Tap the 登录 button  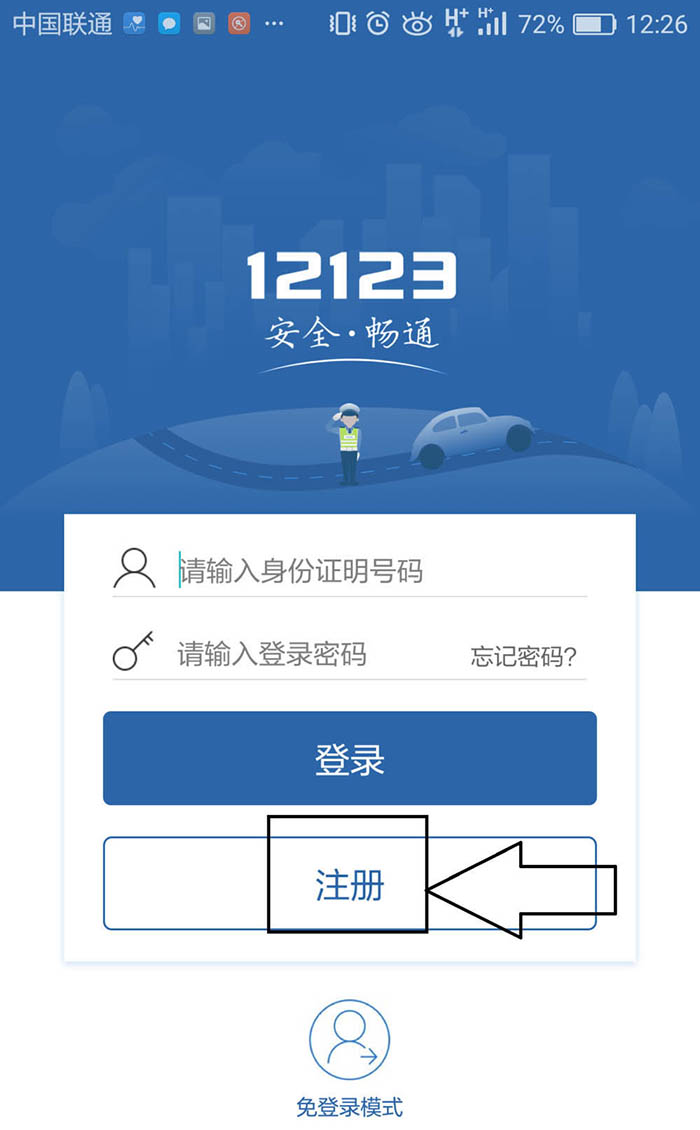(x=350, y=759)
